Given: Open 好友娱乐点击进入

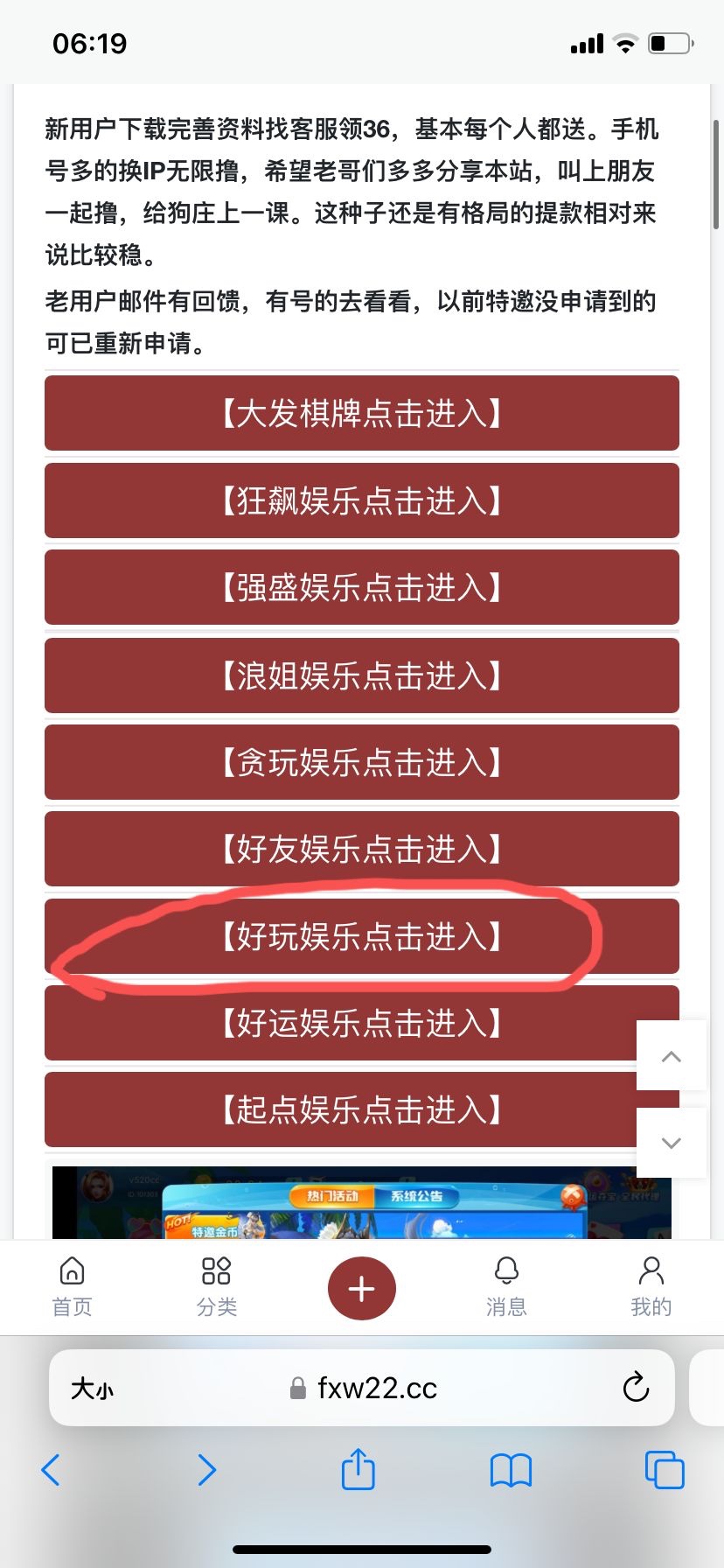Looking at the screenshot, I should click(361, 849).
